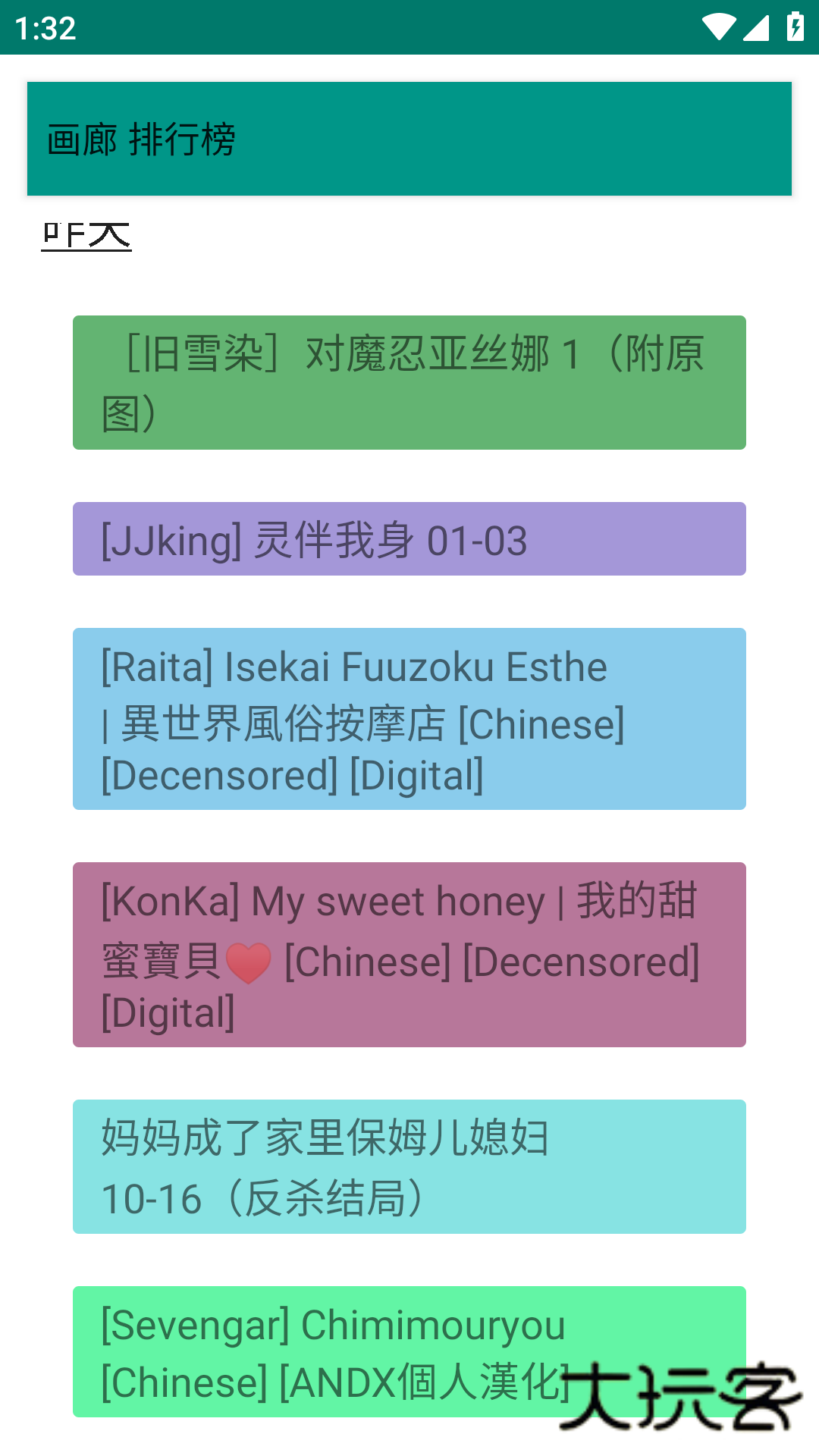Open 妈妈成了家里保姆儿媳妇 10-16
This screenshot has width=819, height=1456.
coord(409,1166)
